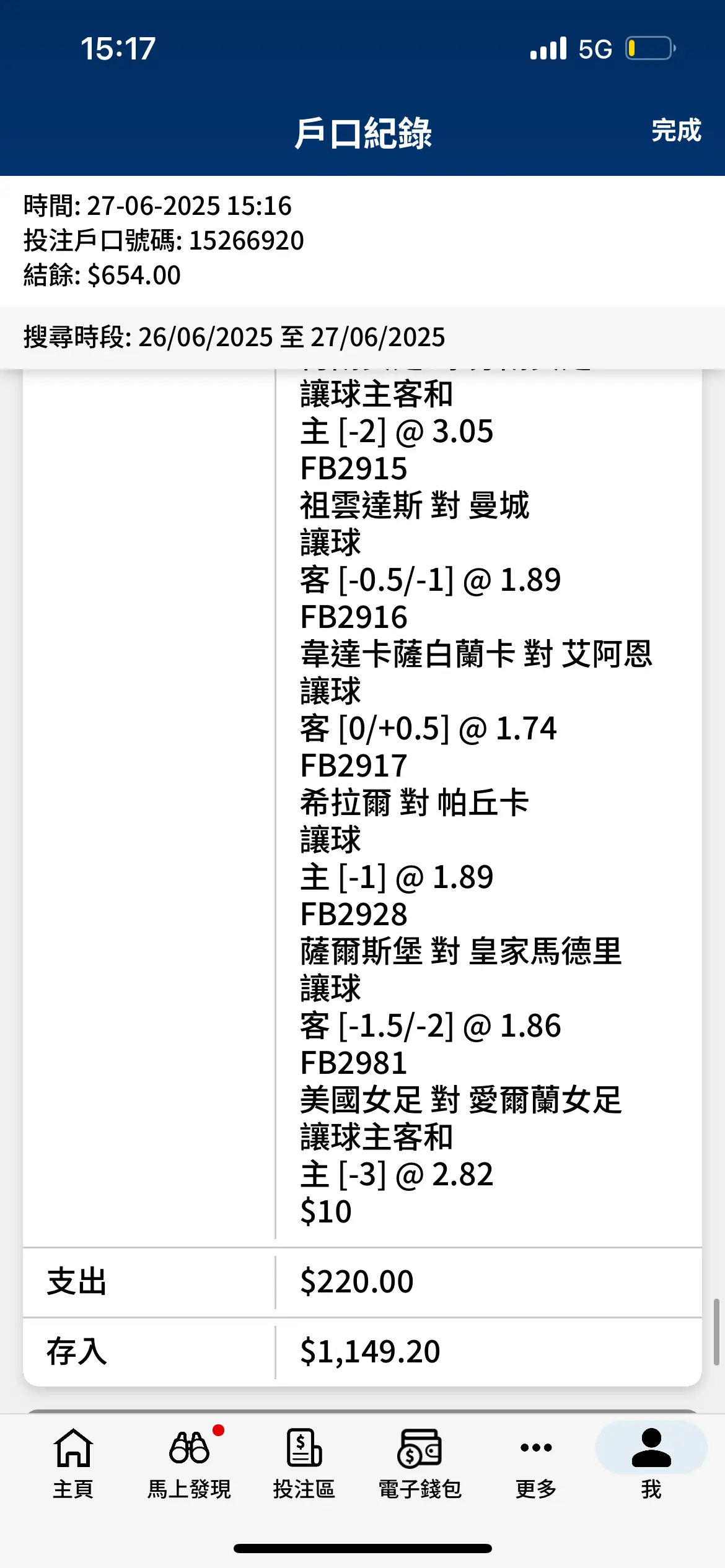This screenshot has height=1568, width=725.
Task: Open the 馬上發現 discover tab
Action: (x=189, y=1464)
